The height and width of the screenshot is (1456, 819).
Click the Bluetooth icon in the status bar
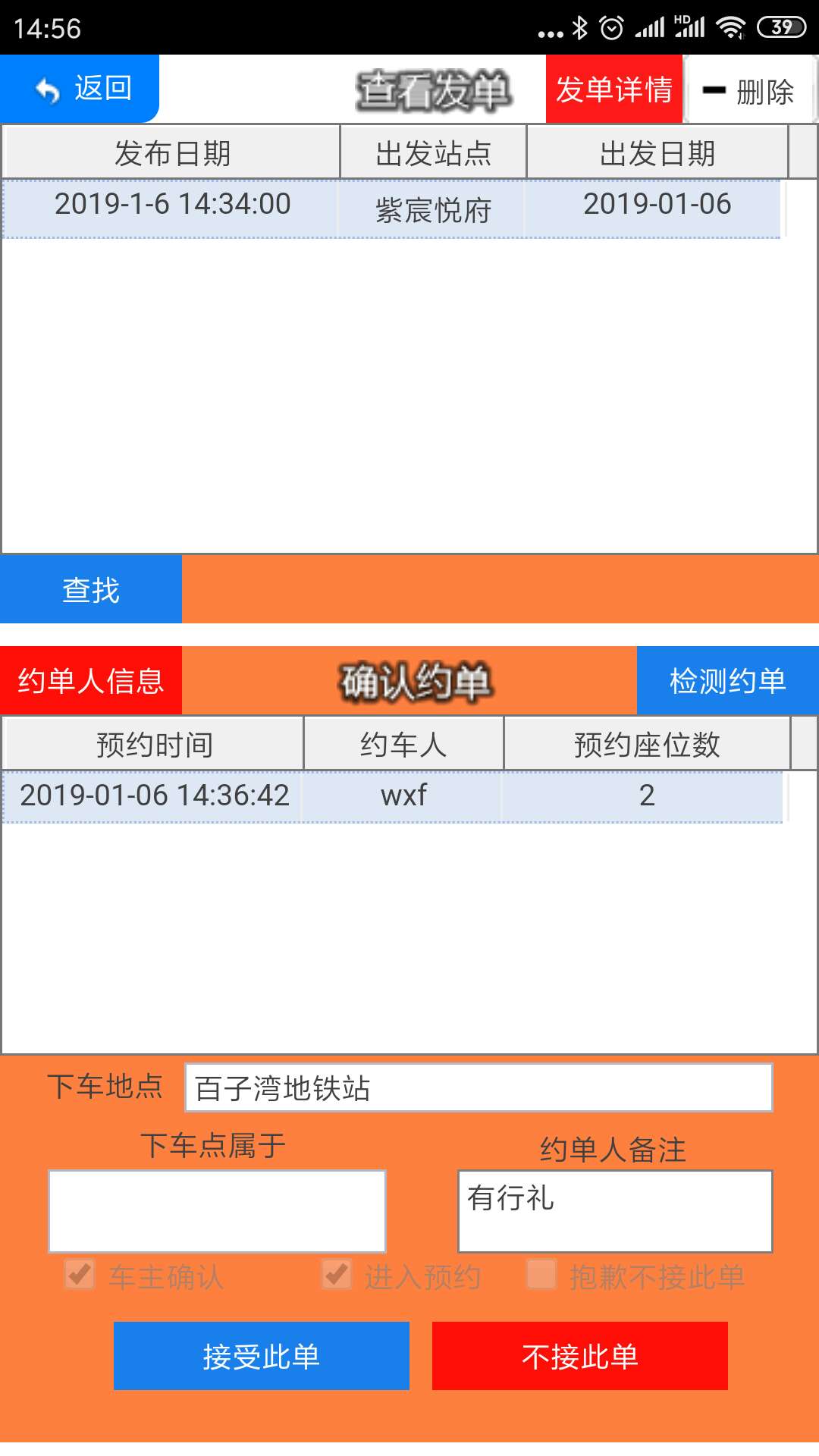[579, 27]
